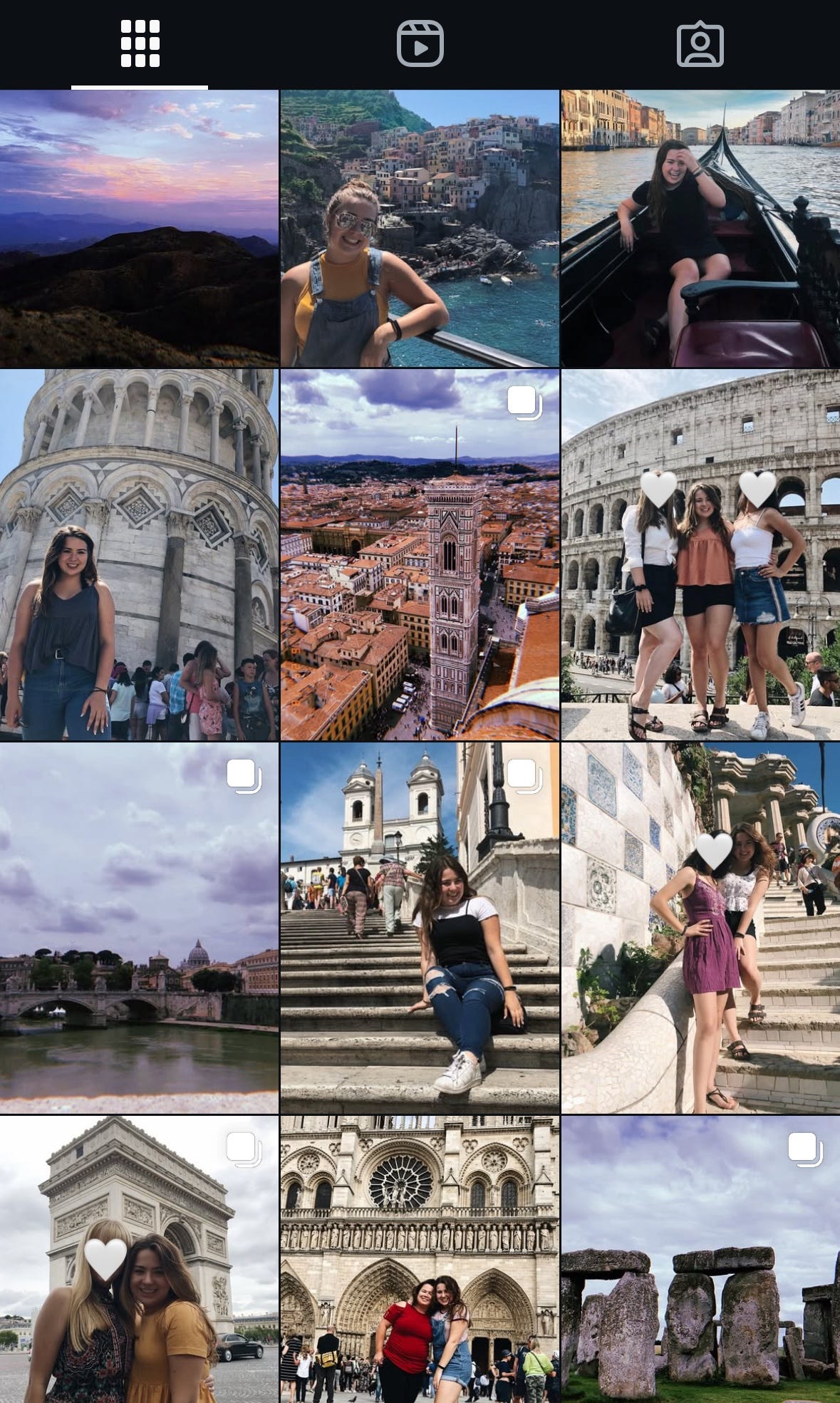This screenshot has height=1403, width=840.
Task: Open the Arc de Triomphe post
Action: [x=139, y=1259]
